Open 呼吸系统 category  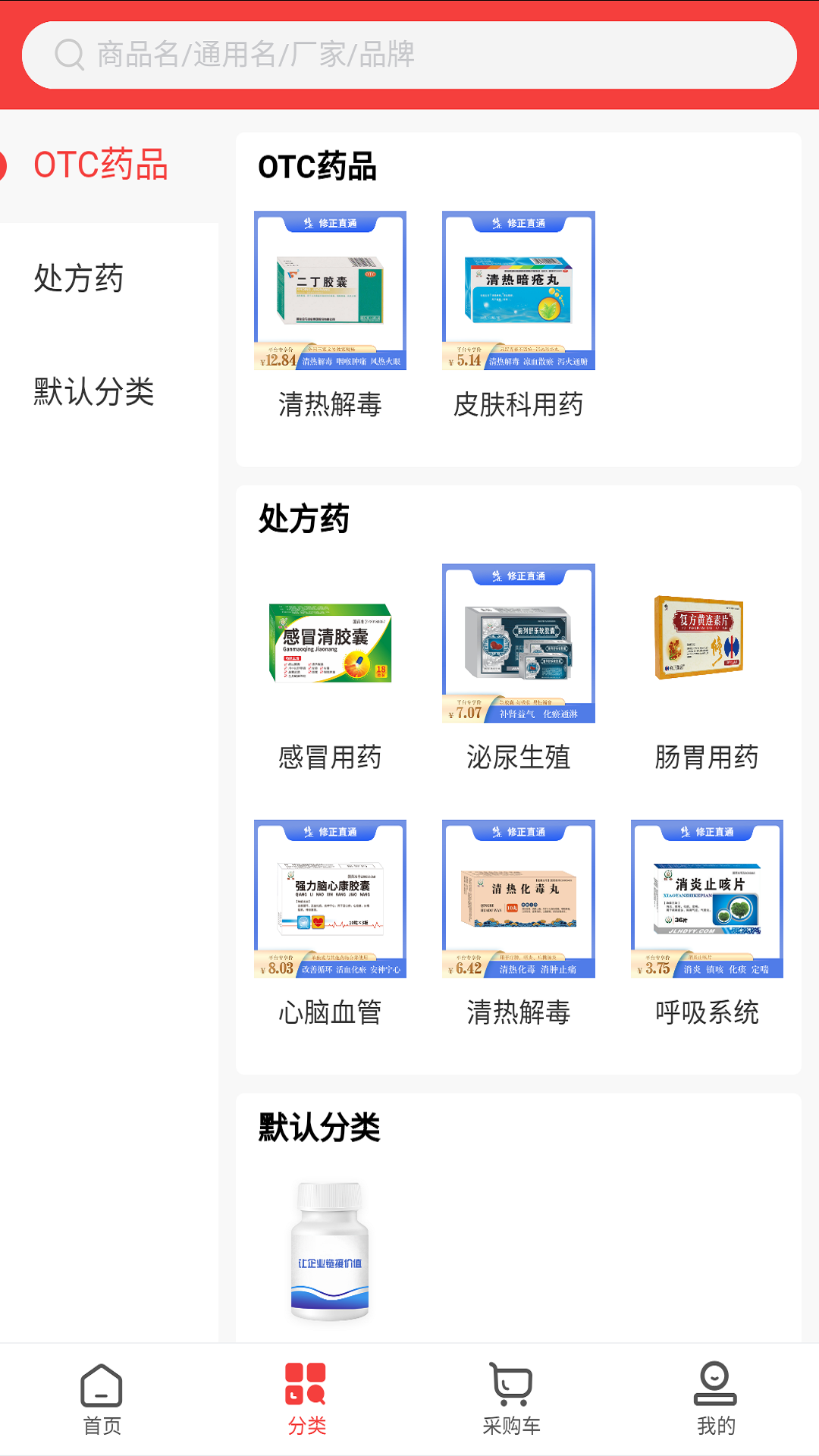pos(706,923)
